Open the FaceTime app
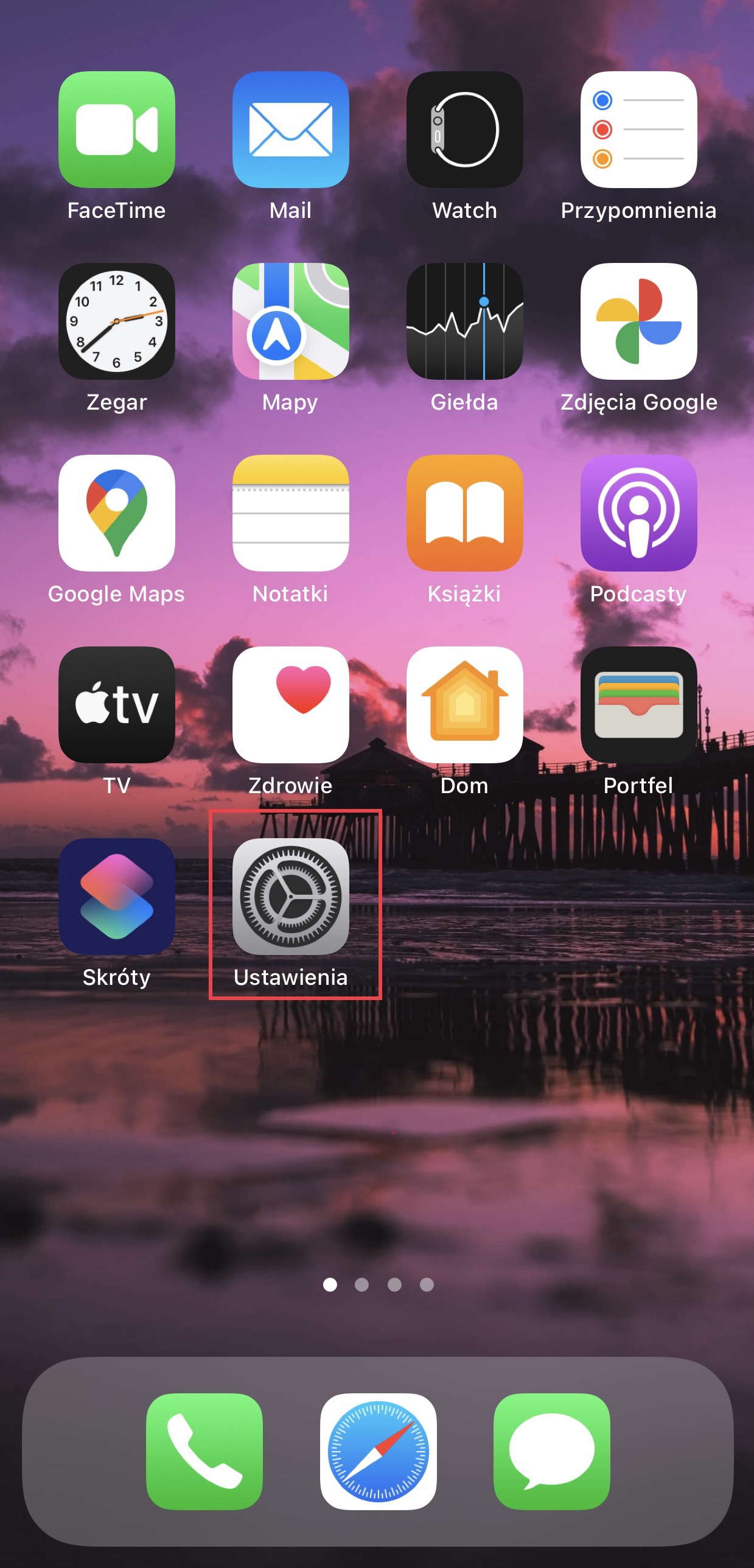Viewport: 754px width, 1568px height. (116, 130)
